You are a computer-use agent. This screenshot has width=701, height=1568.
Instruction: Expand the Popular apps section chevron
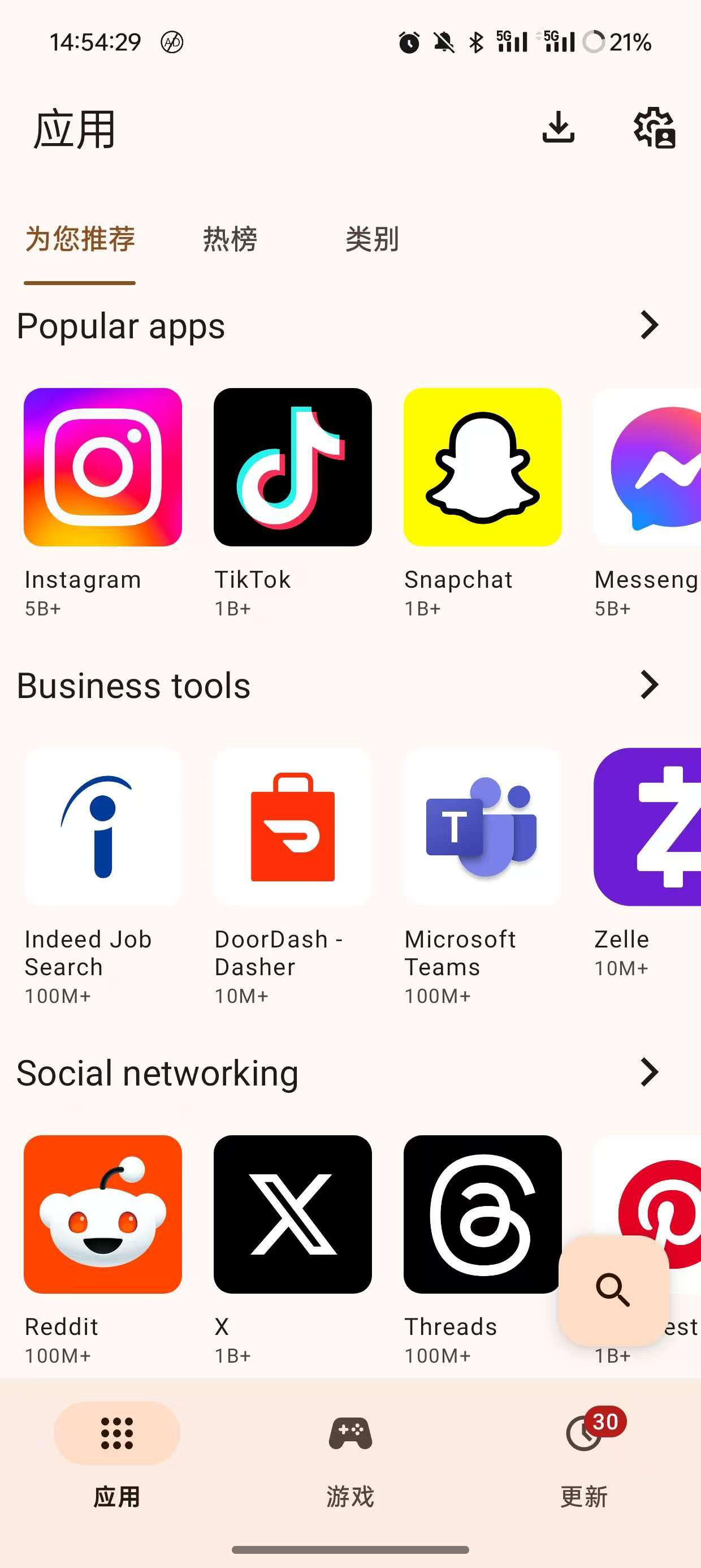[x=648, y=325]
